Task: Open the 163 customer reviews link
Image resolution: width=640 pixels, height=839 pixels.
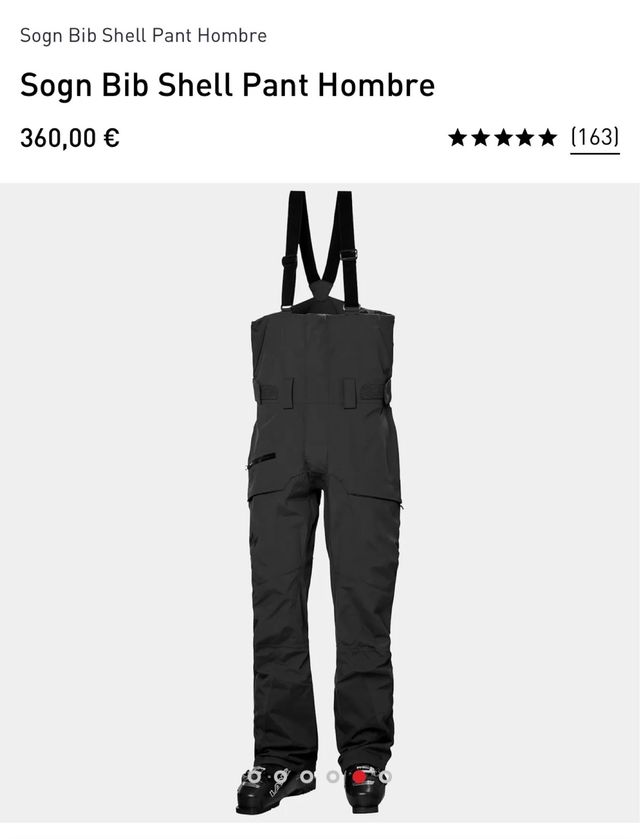Action: click(x=594, y=138)
